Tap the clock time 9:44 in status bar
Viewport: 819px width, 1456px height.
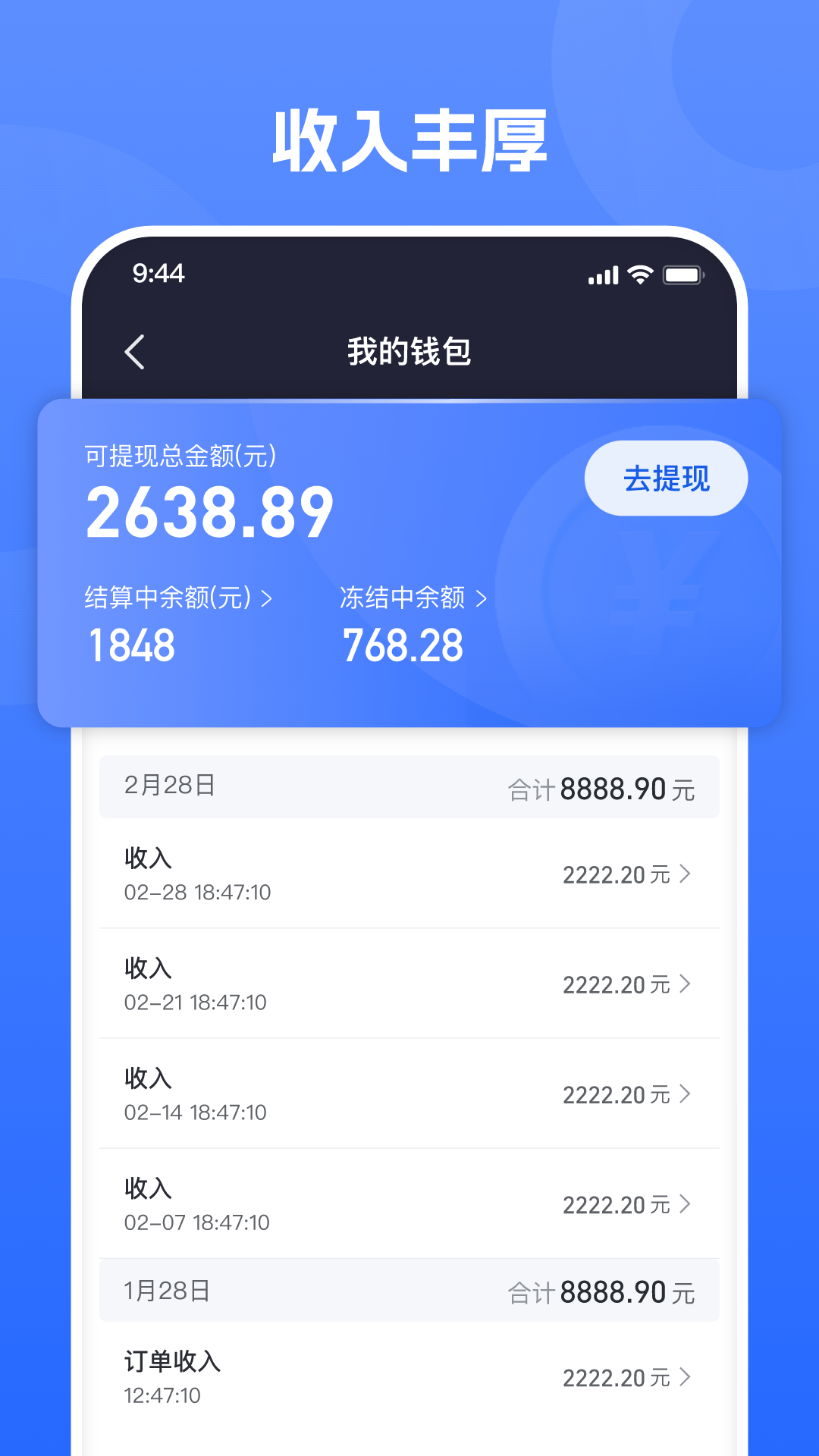[x=158, y=275]
